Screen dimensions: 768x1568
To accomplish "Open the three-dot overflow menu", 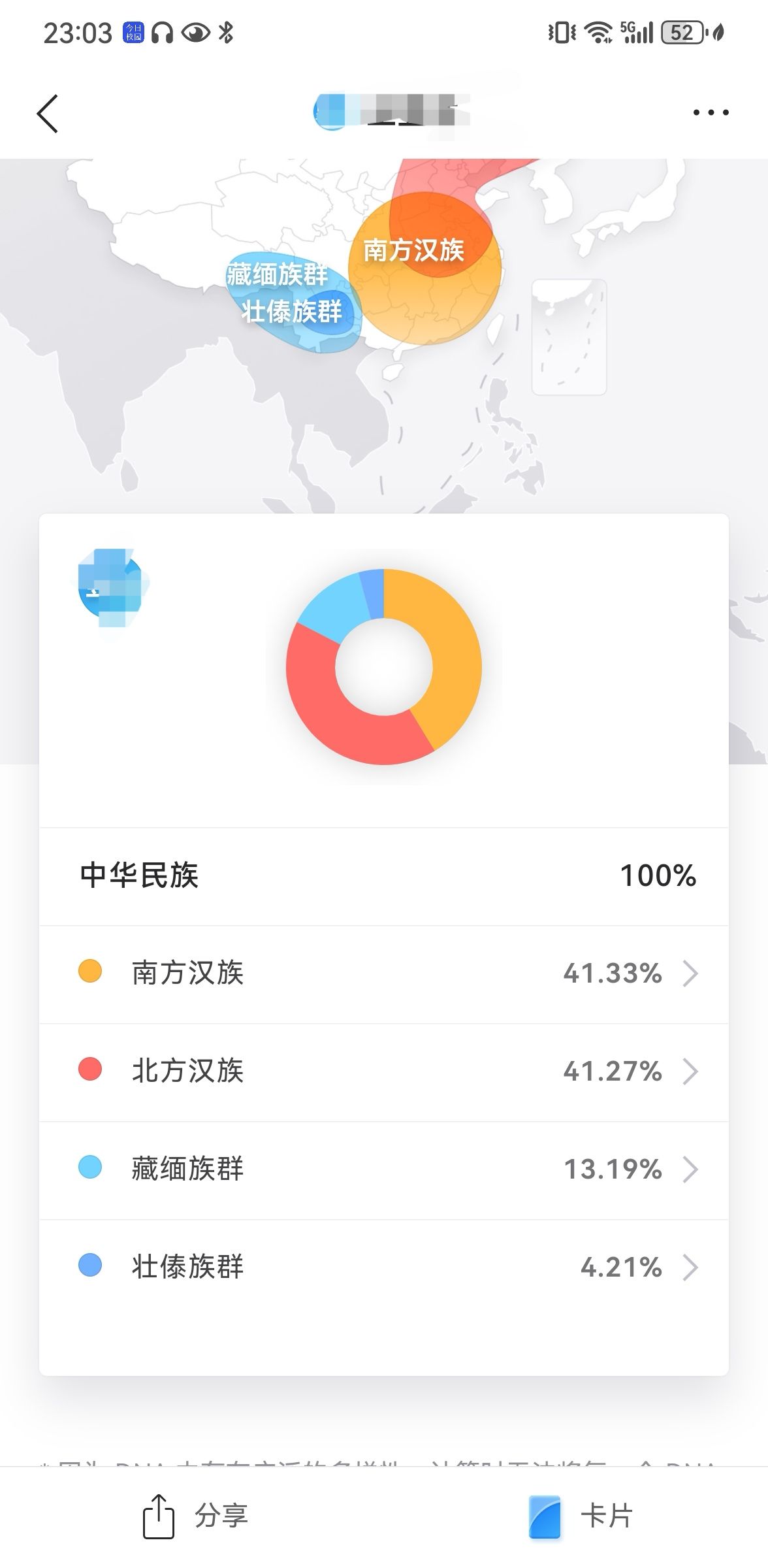I will pos(711,113).
